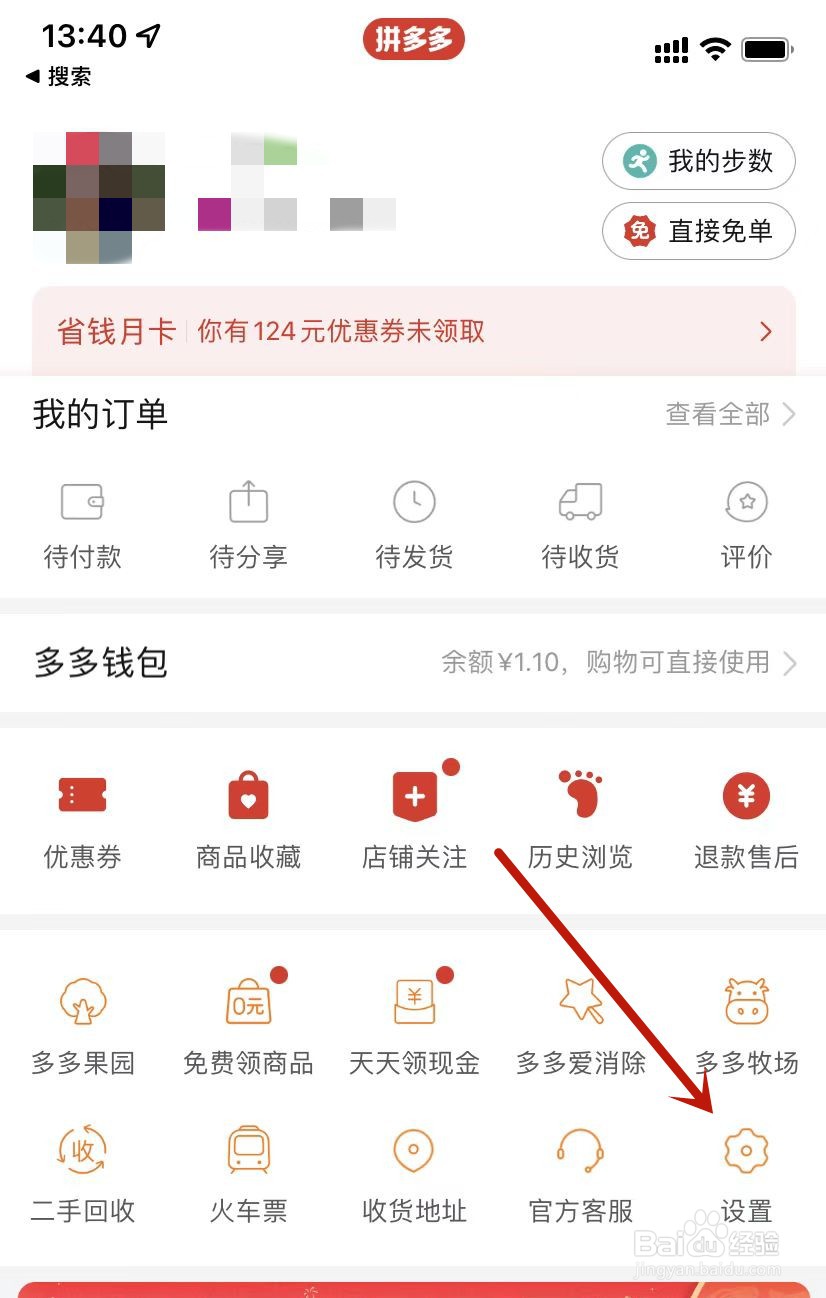Open 商品收藏 favorited products
826x1298 pixels.
point(248,815)
